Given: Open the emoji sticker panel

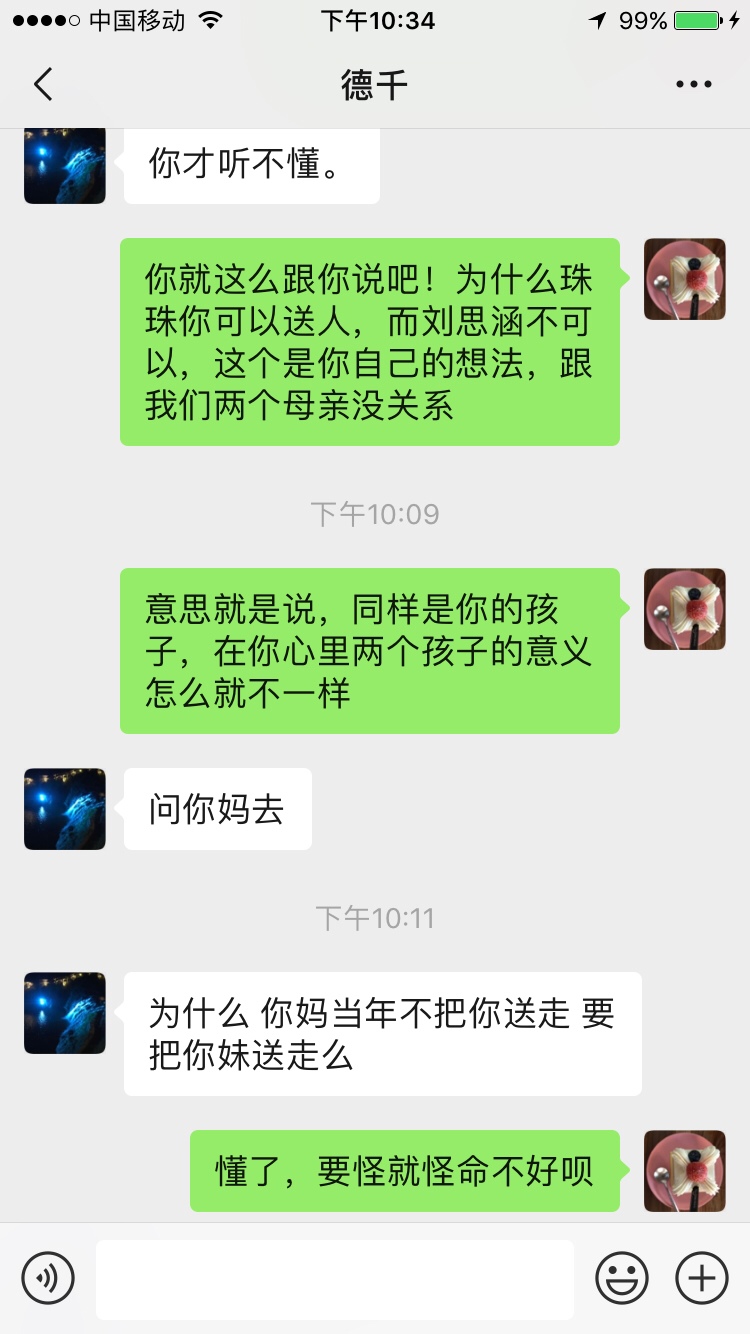Looking at the screenshot, I should (x=622, y=1278).
